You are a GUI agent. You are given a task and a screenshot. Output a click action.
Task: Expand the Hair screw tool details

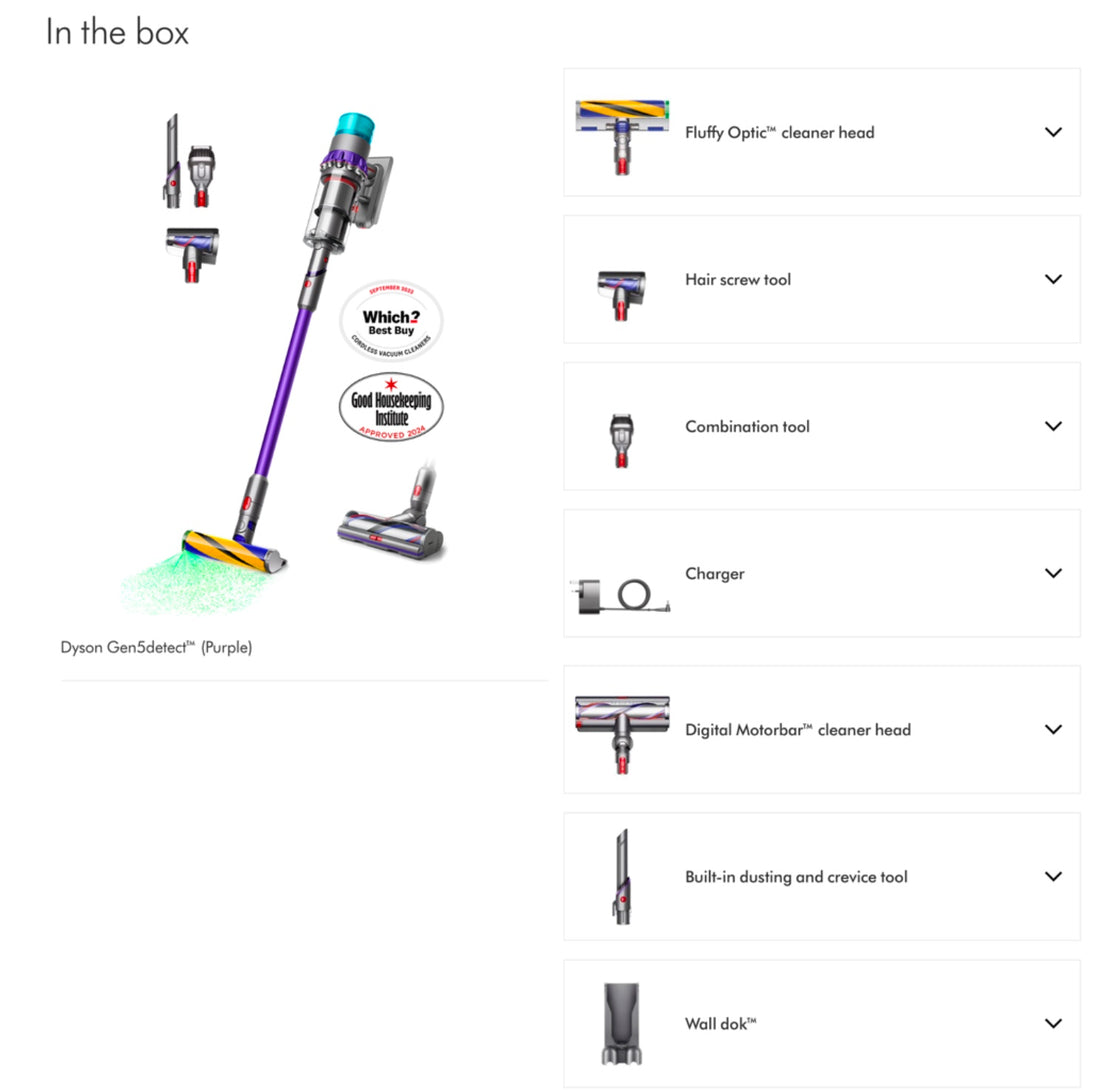(x=1052, y=279)
